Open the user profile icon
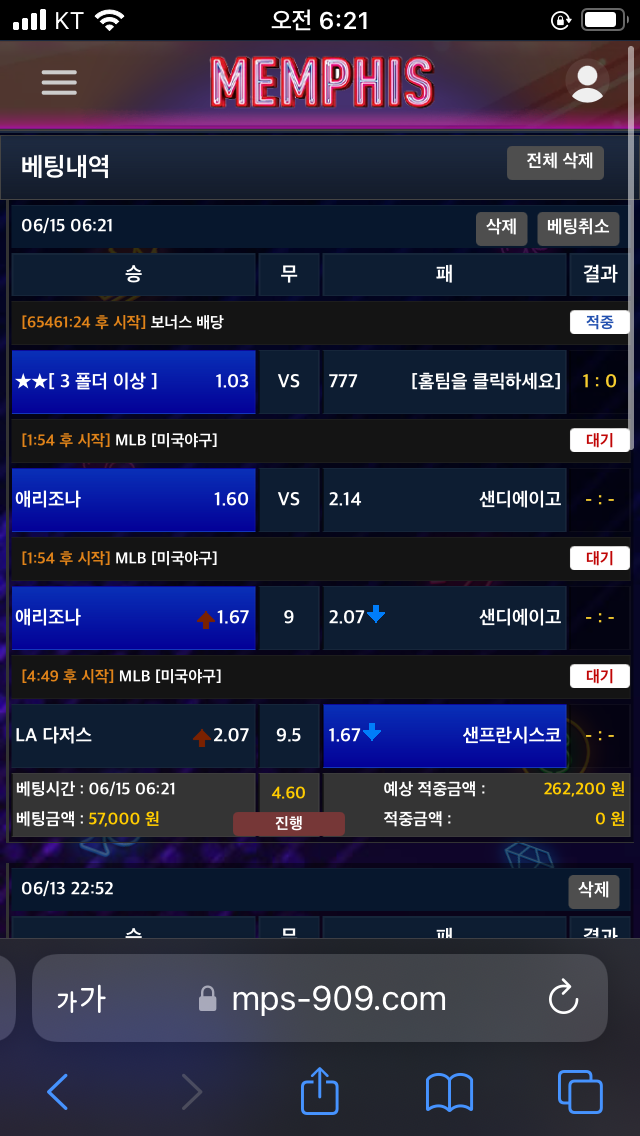The height and width of the screenshot is (1136, 640). coord(587,82)
